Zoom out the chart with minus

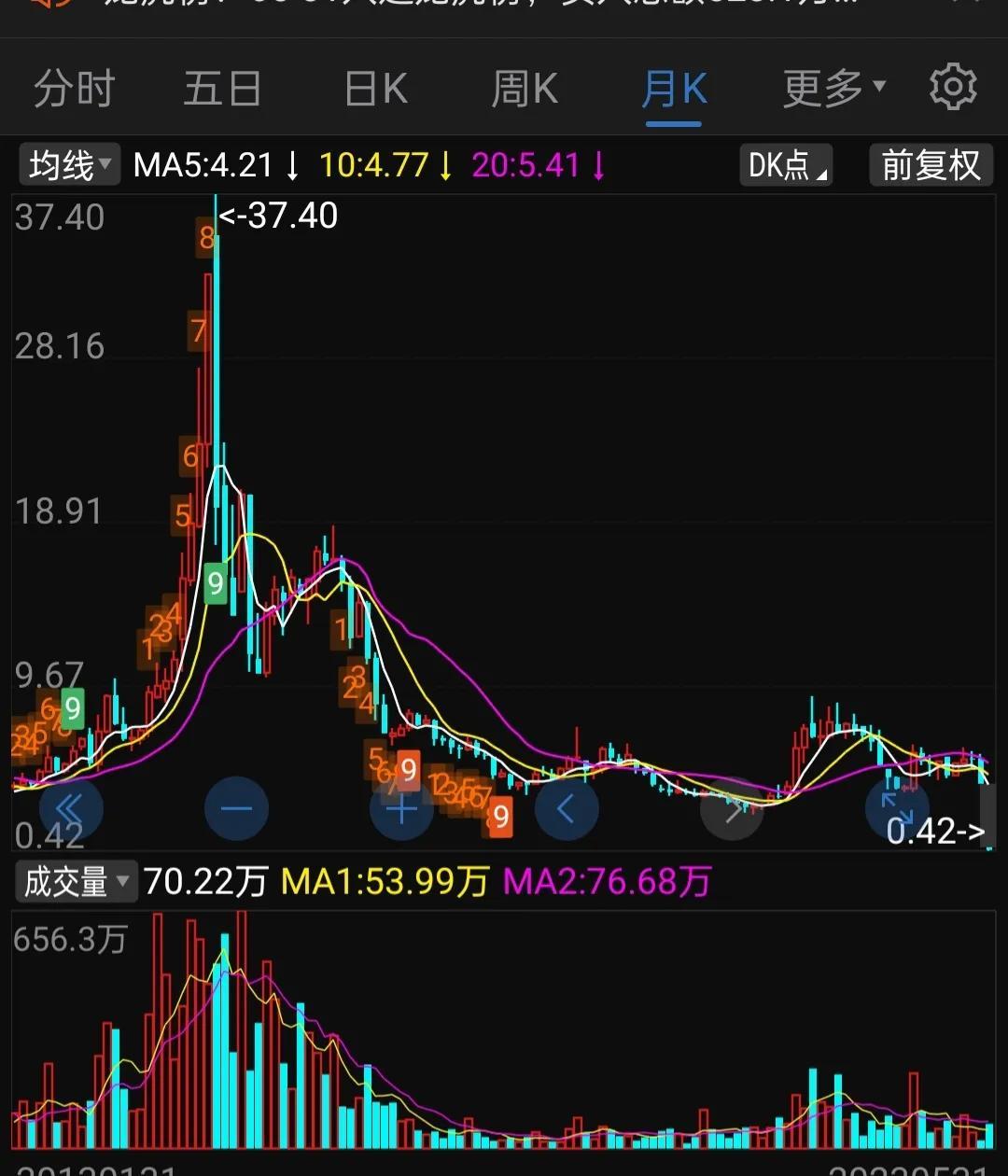237,808
